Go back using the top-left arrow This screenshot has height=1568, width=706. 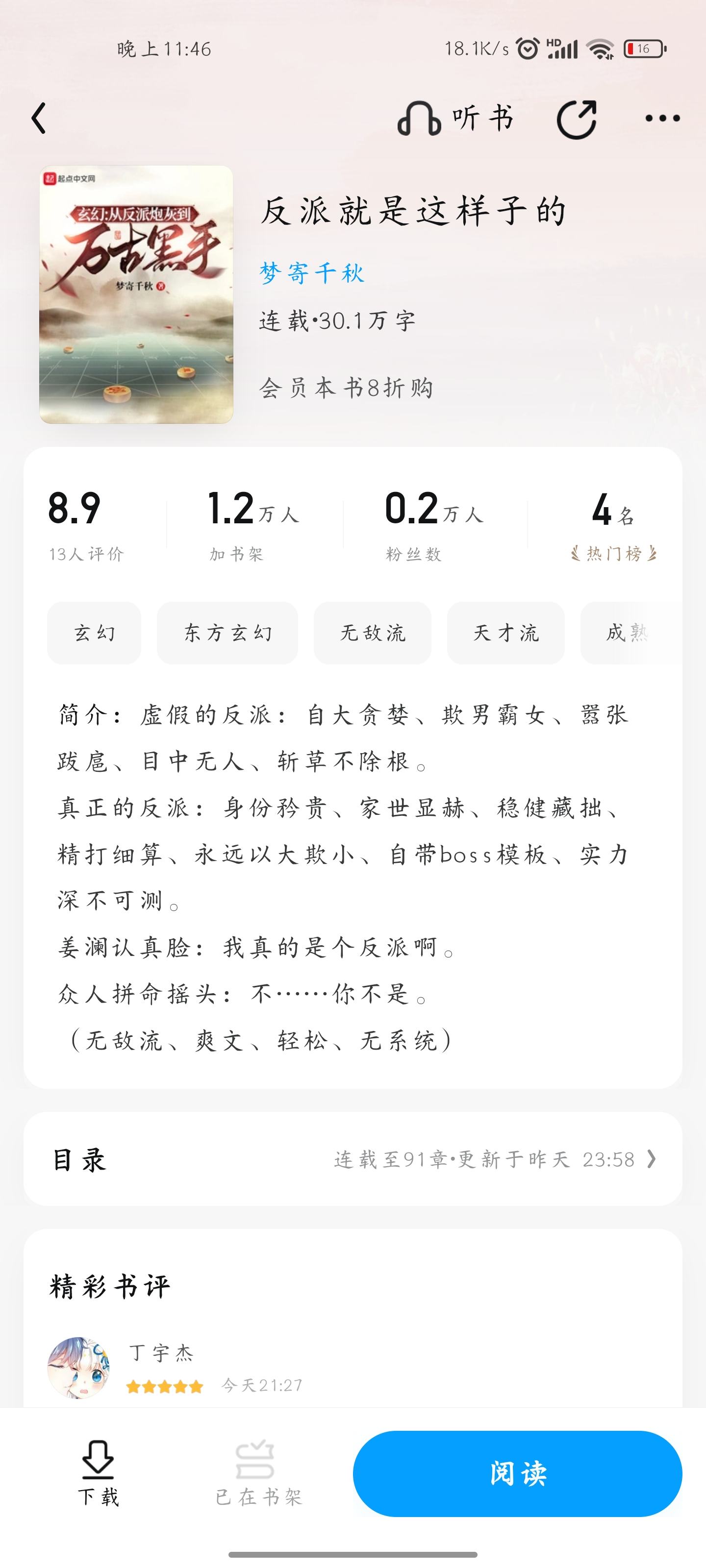[39, 118]
